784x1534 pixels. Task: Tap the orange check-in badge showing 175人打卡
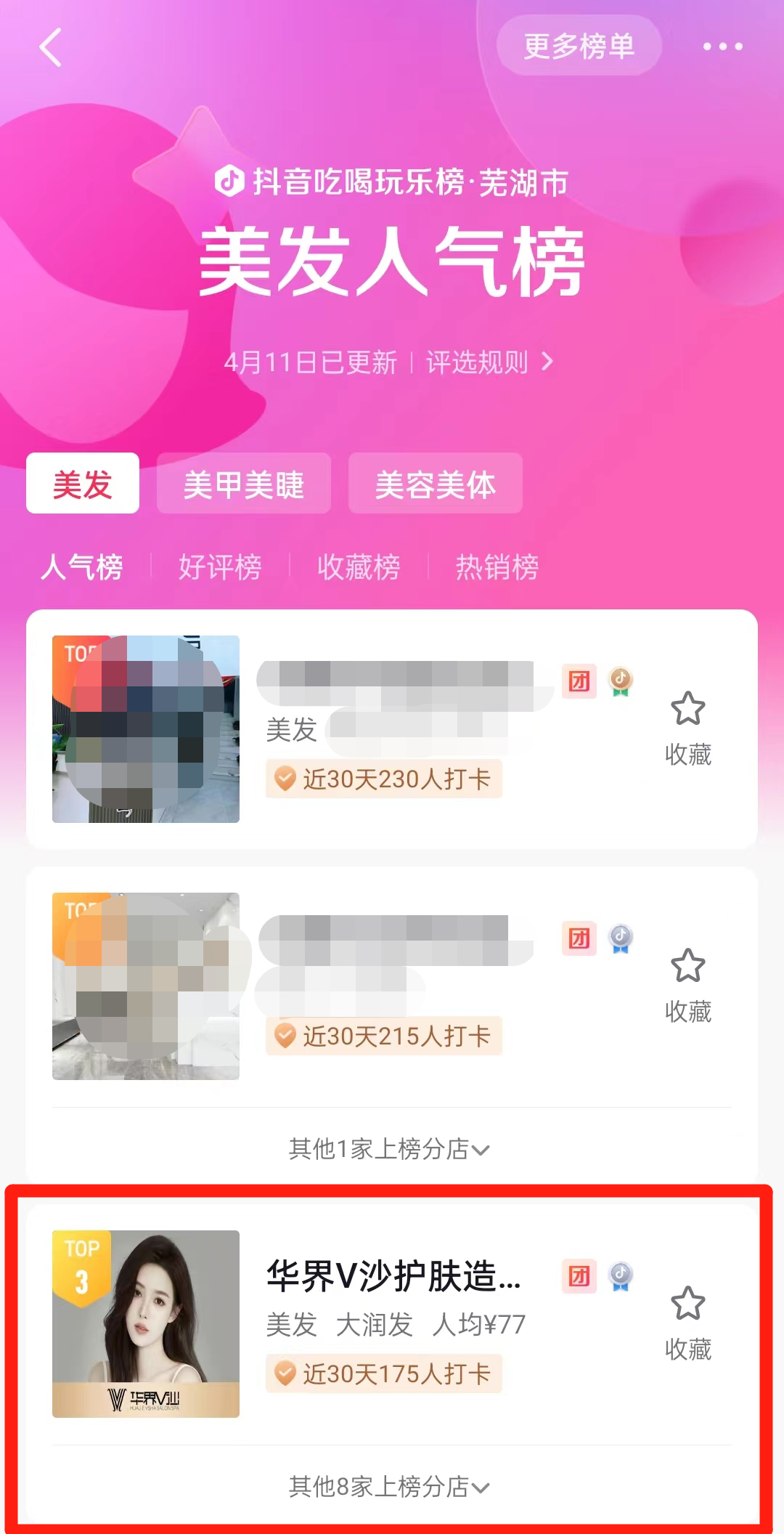tap(383, 1373)
